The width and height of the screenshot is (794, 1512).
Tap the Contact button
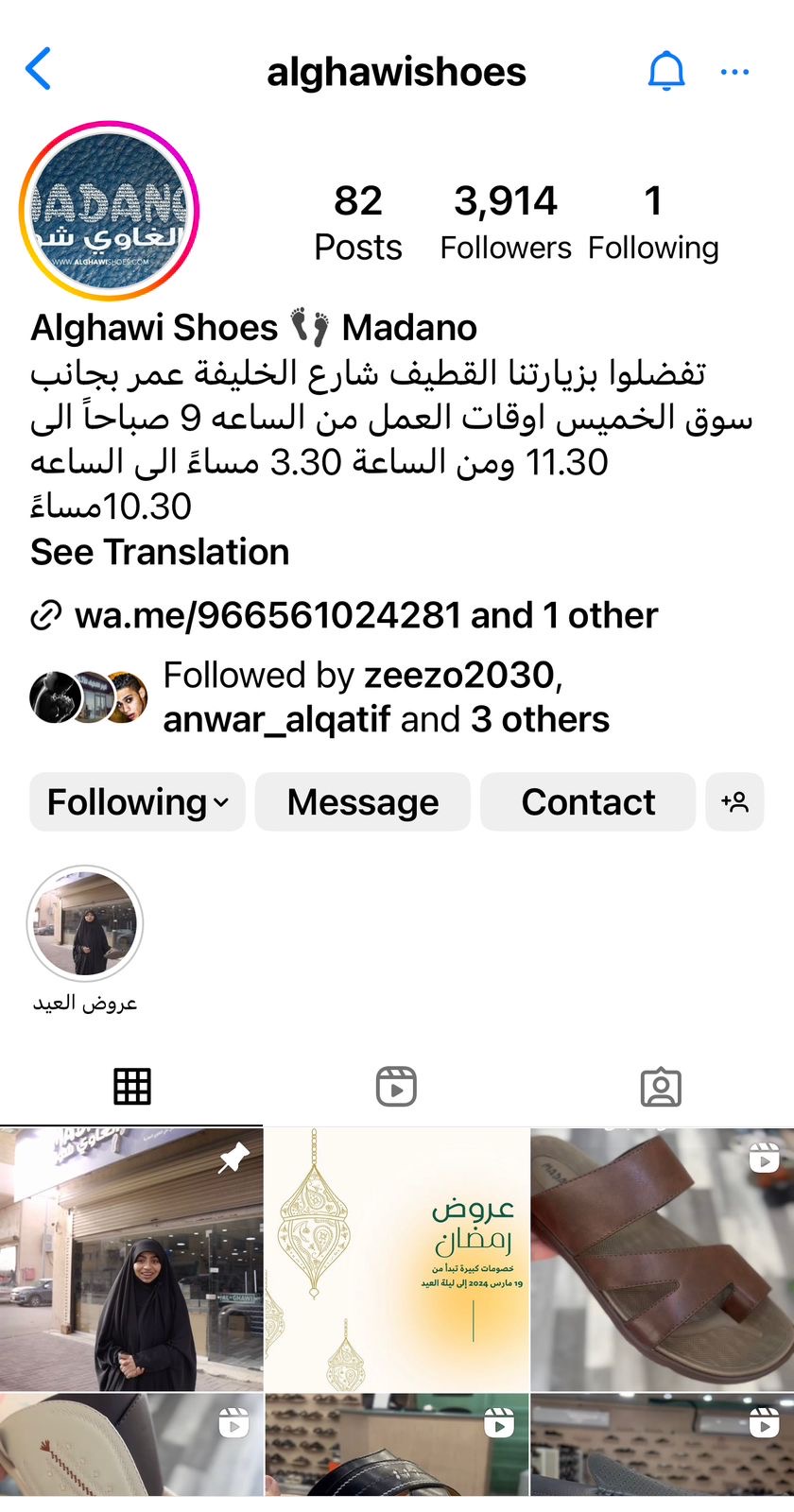(588, 802)
